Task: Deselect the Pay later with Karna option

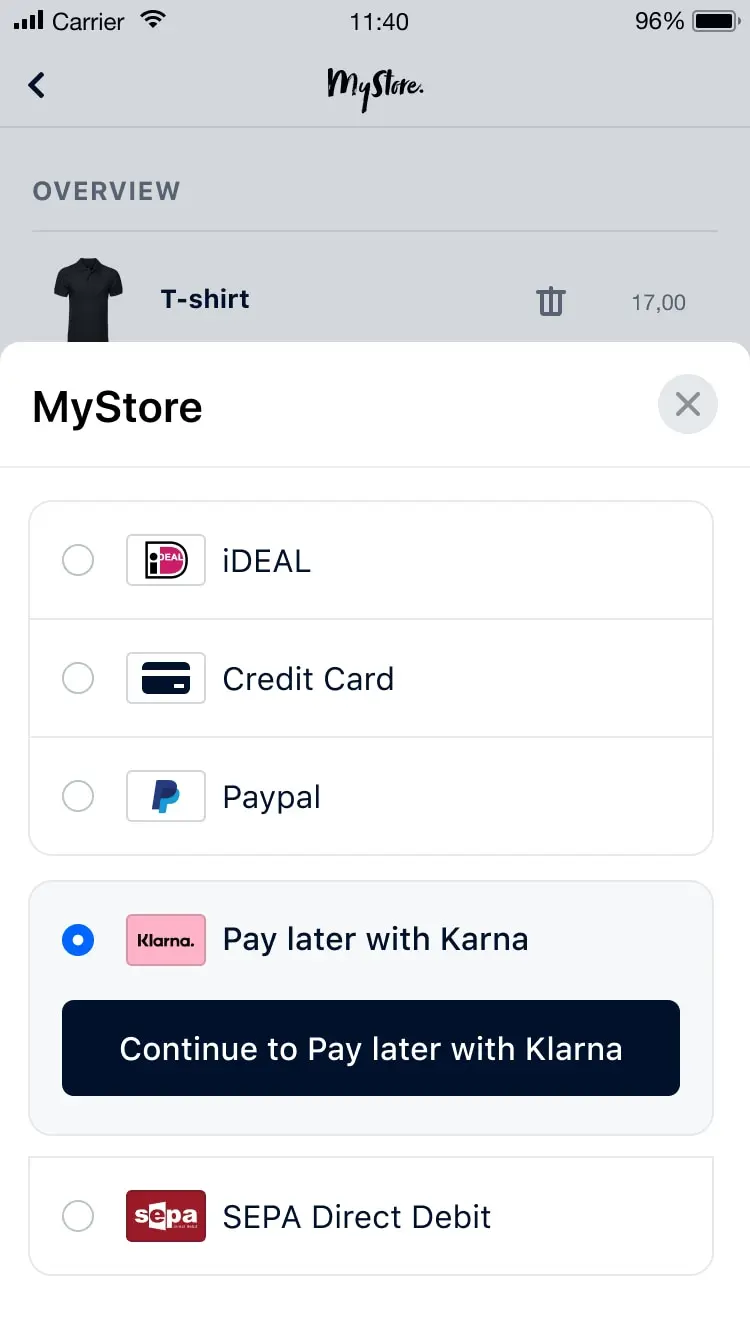Action: coord(78,940)
